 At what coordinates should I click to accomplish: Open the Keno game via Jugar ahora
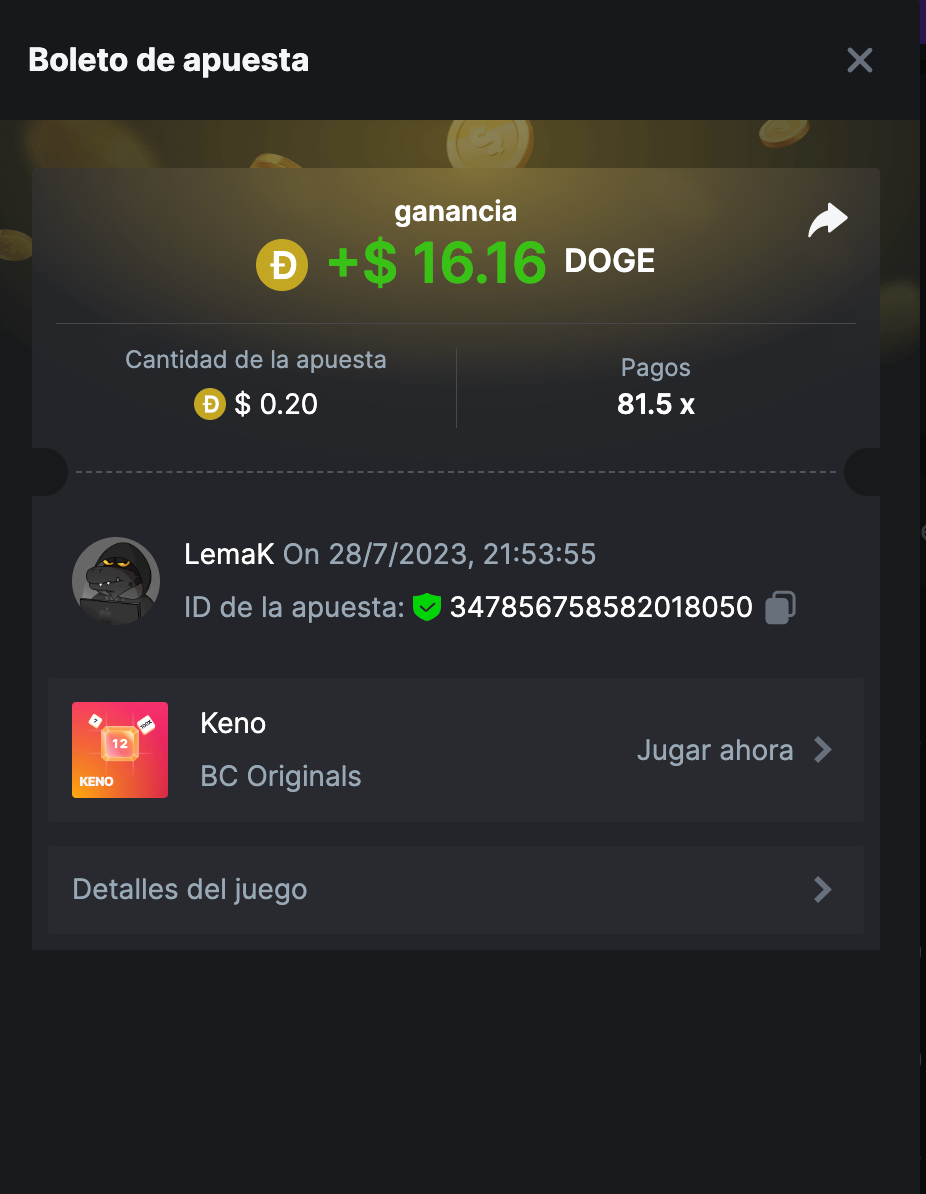pyautogui.click(x=733, y=750)
